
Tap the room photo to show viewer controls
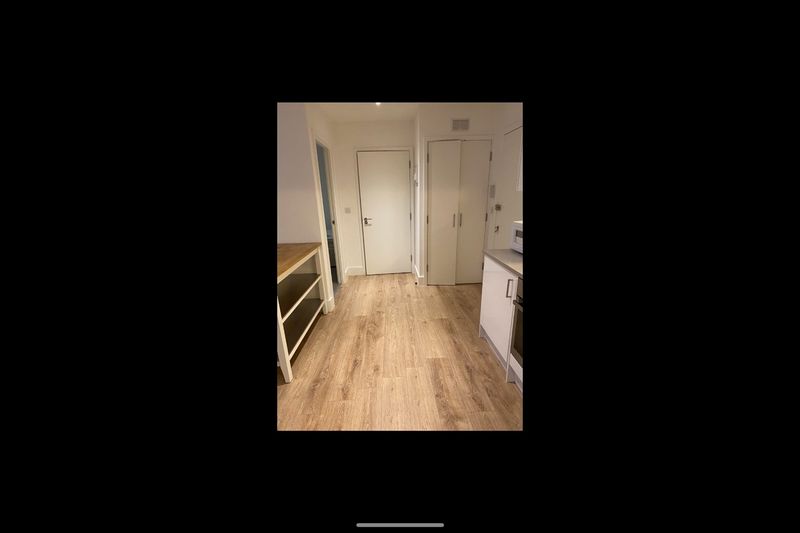click(399, 266)
